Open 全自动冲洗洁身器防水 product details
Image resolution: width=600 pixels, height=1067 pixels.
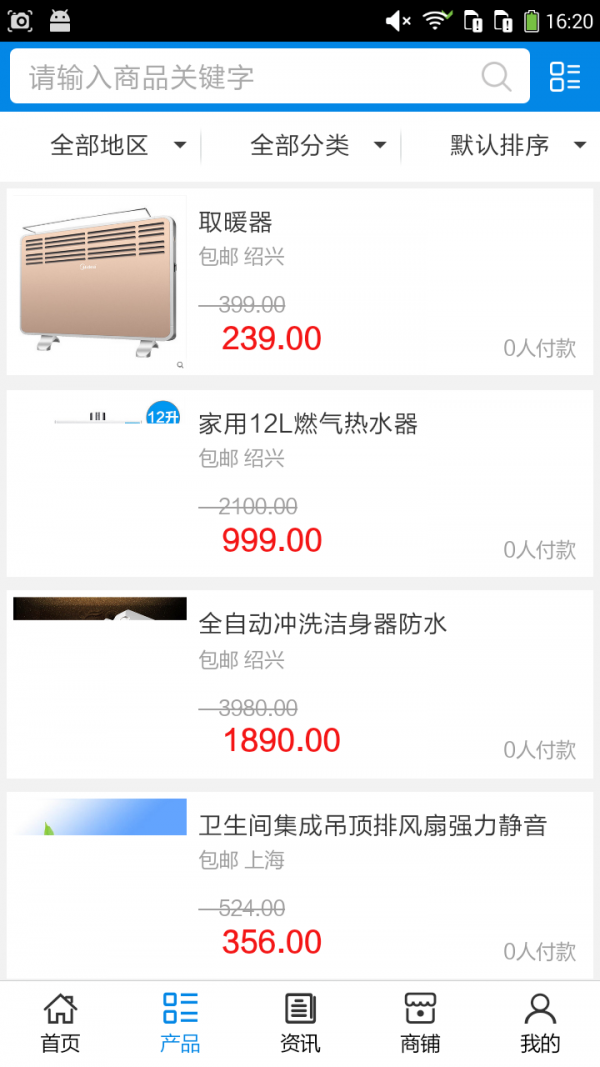coord(300,684)
